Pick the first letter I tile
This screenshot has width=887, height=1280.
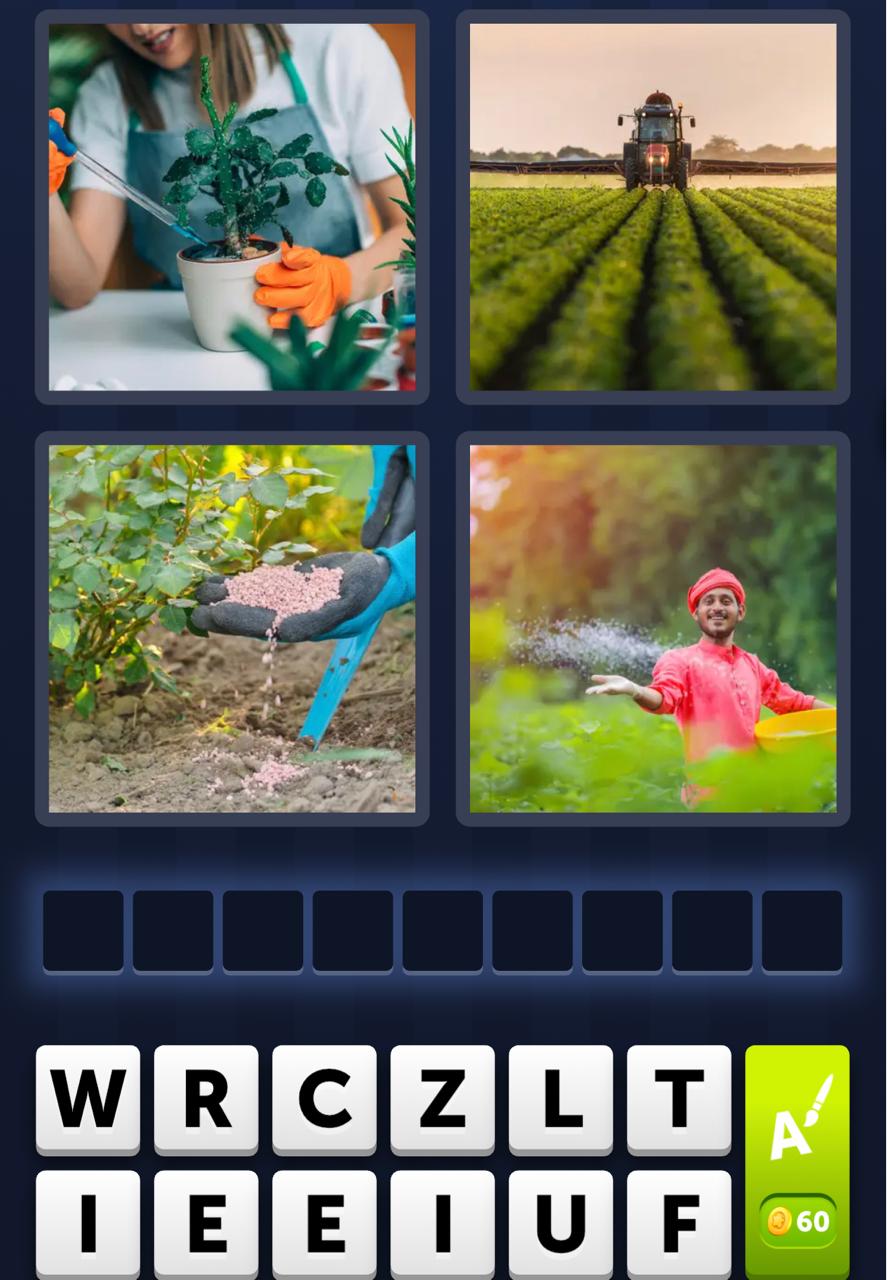86,1222
